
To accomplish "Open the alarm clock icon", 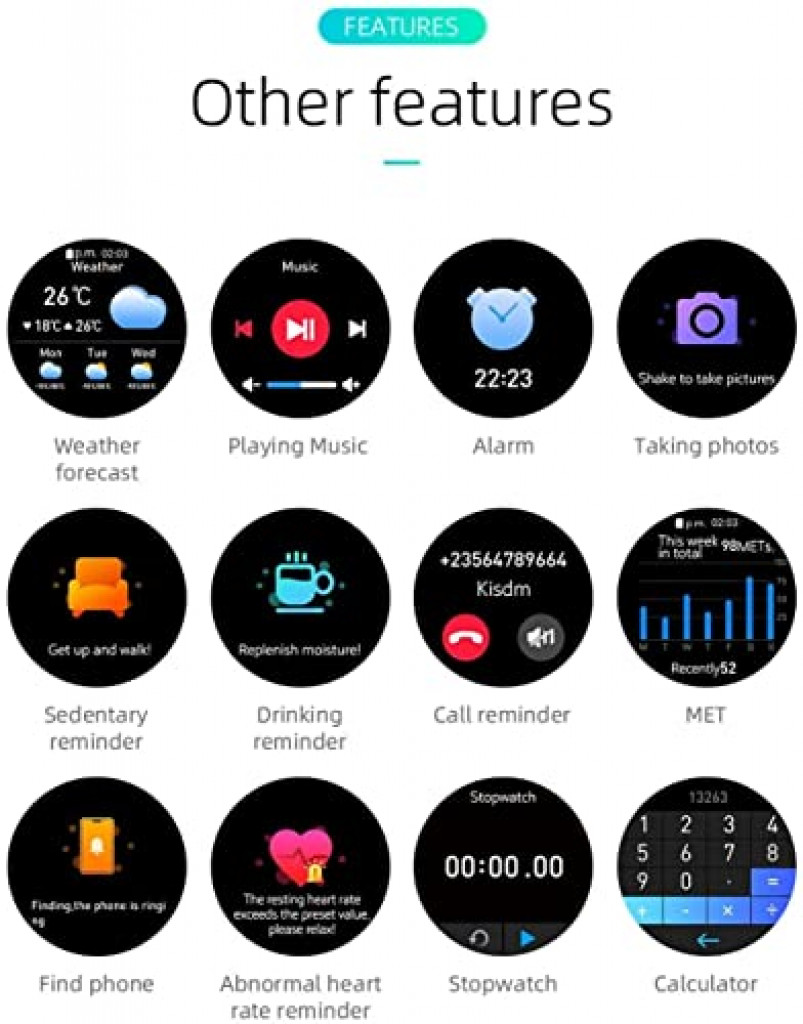I will [x=500, y=318].
